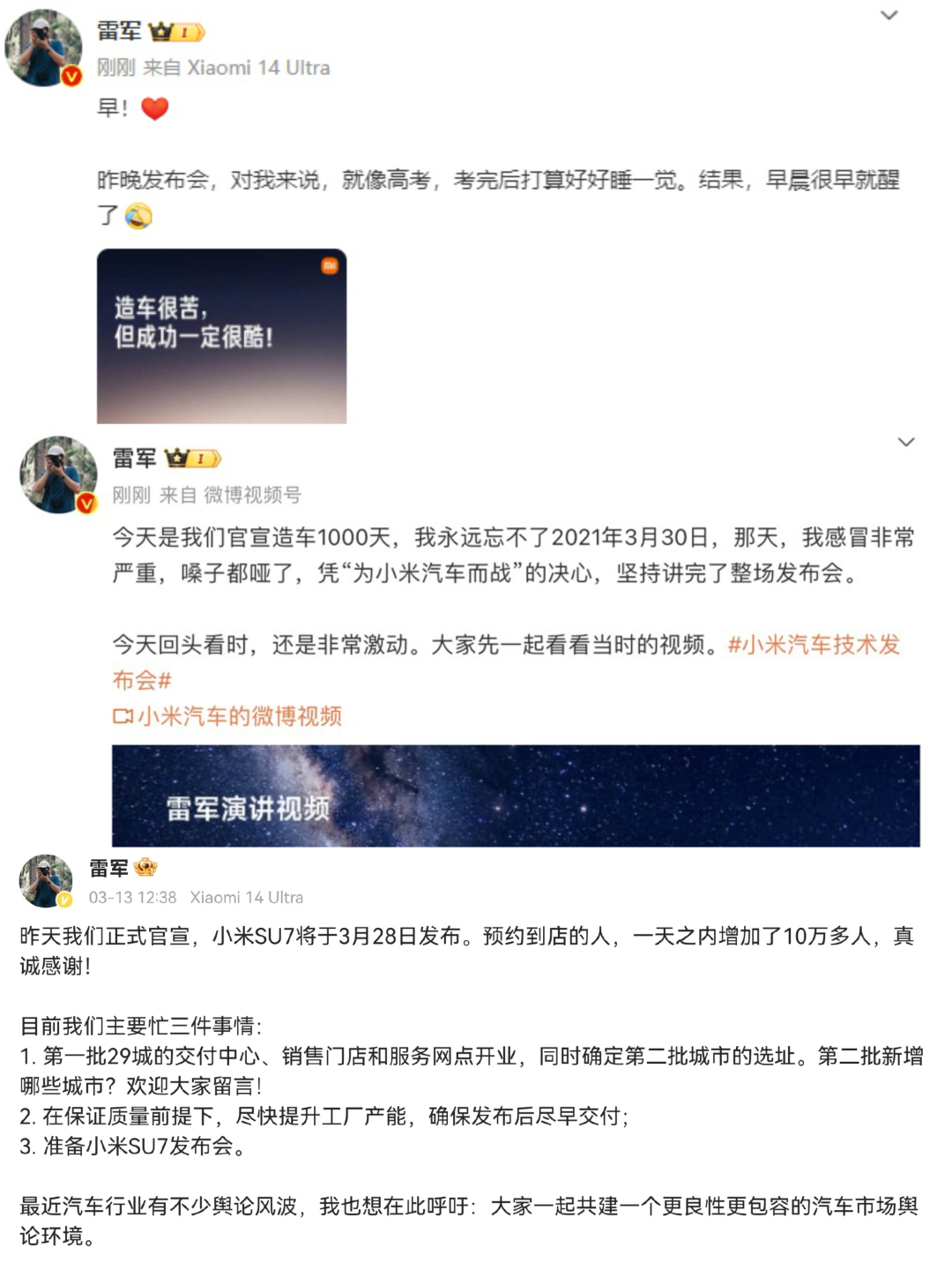This screenshot has height=1270, width=952.
Task: Click the 03-13 12:38 timestamp
Action: point(130,897)
